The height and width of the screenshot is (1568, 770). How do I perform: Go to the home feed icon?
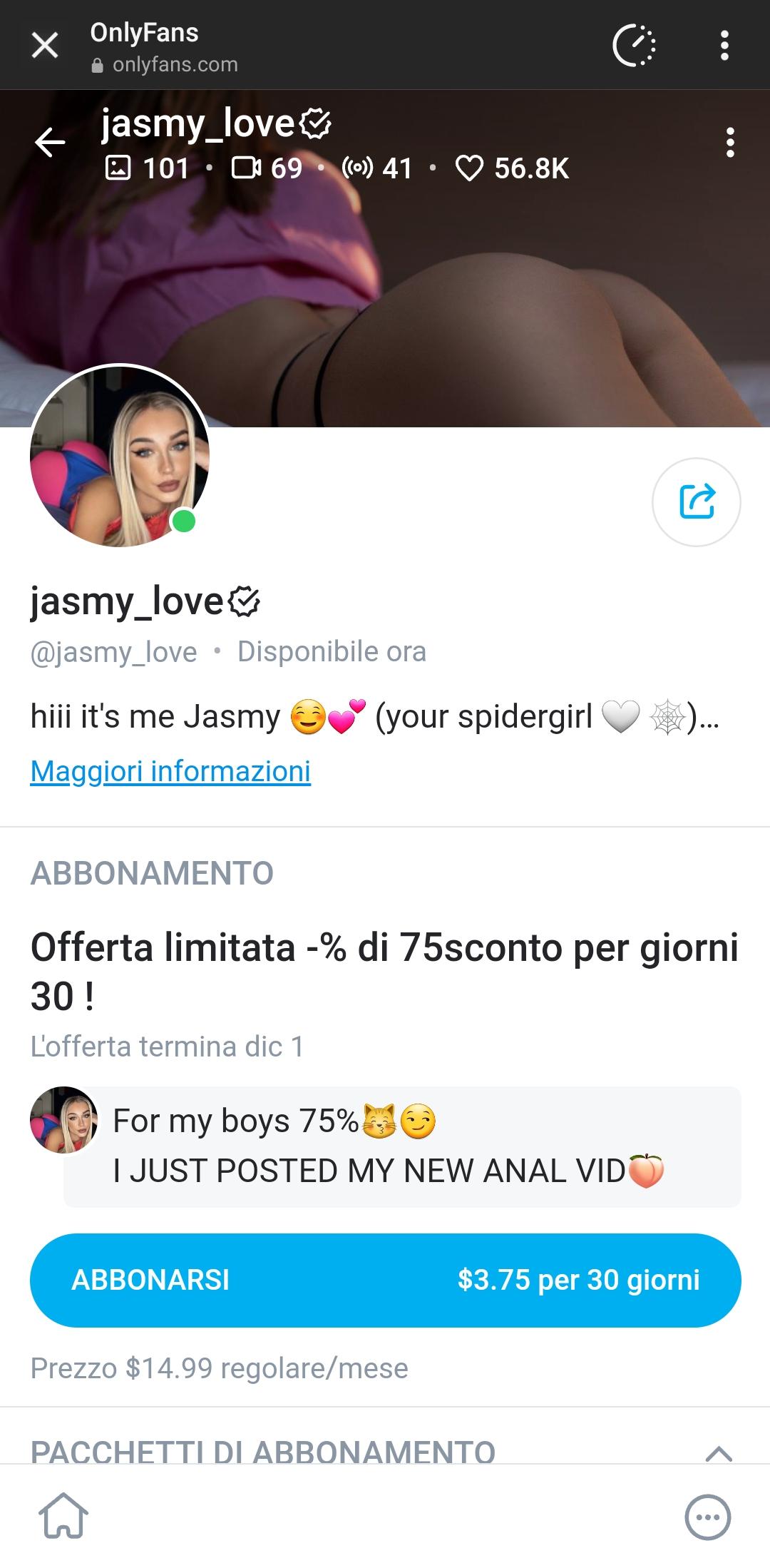[63, 1515]
